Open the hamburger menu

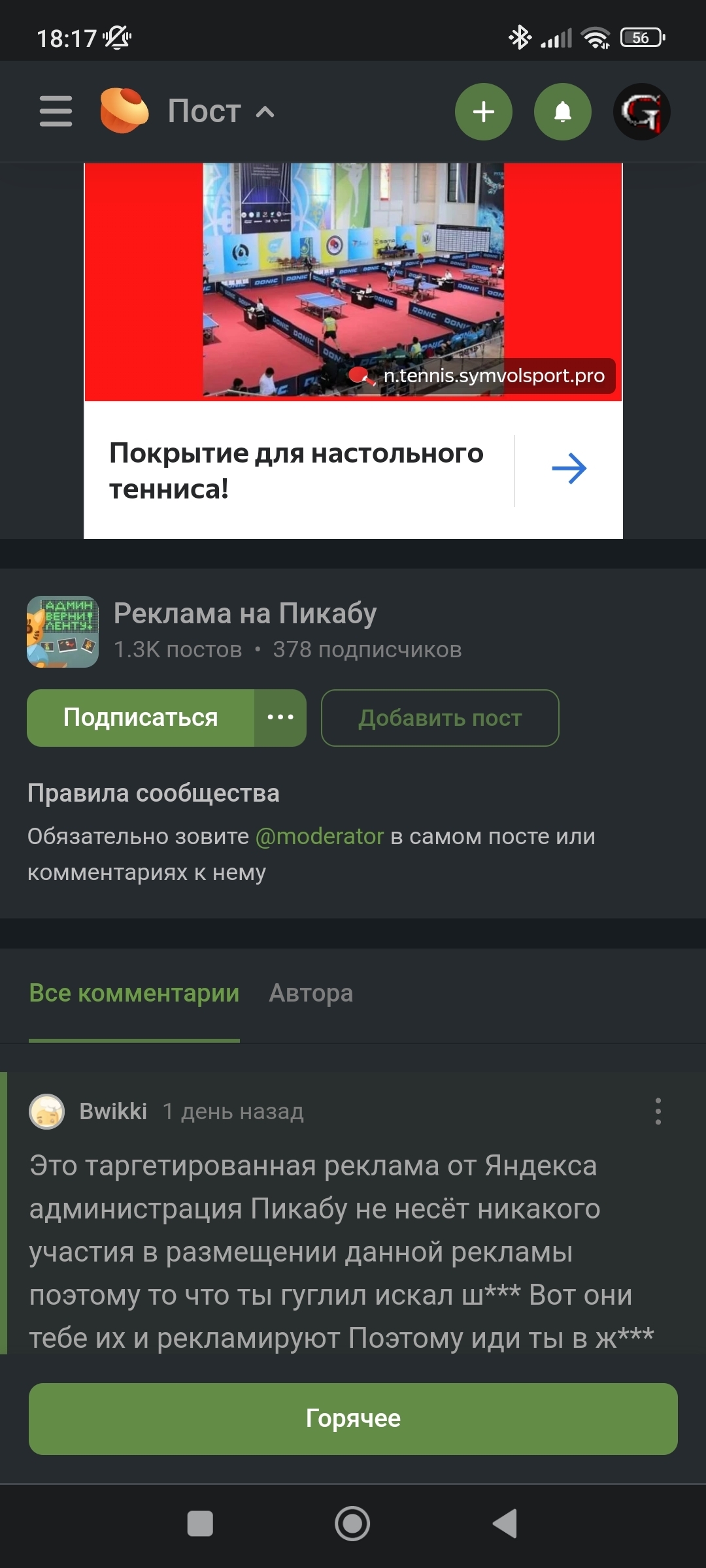[56, 111]
